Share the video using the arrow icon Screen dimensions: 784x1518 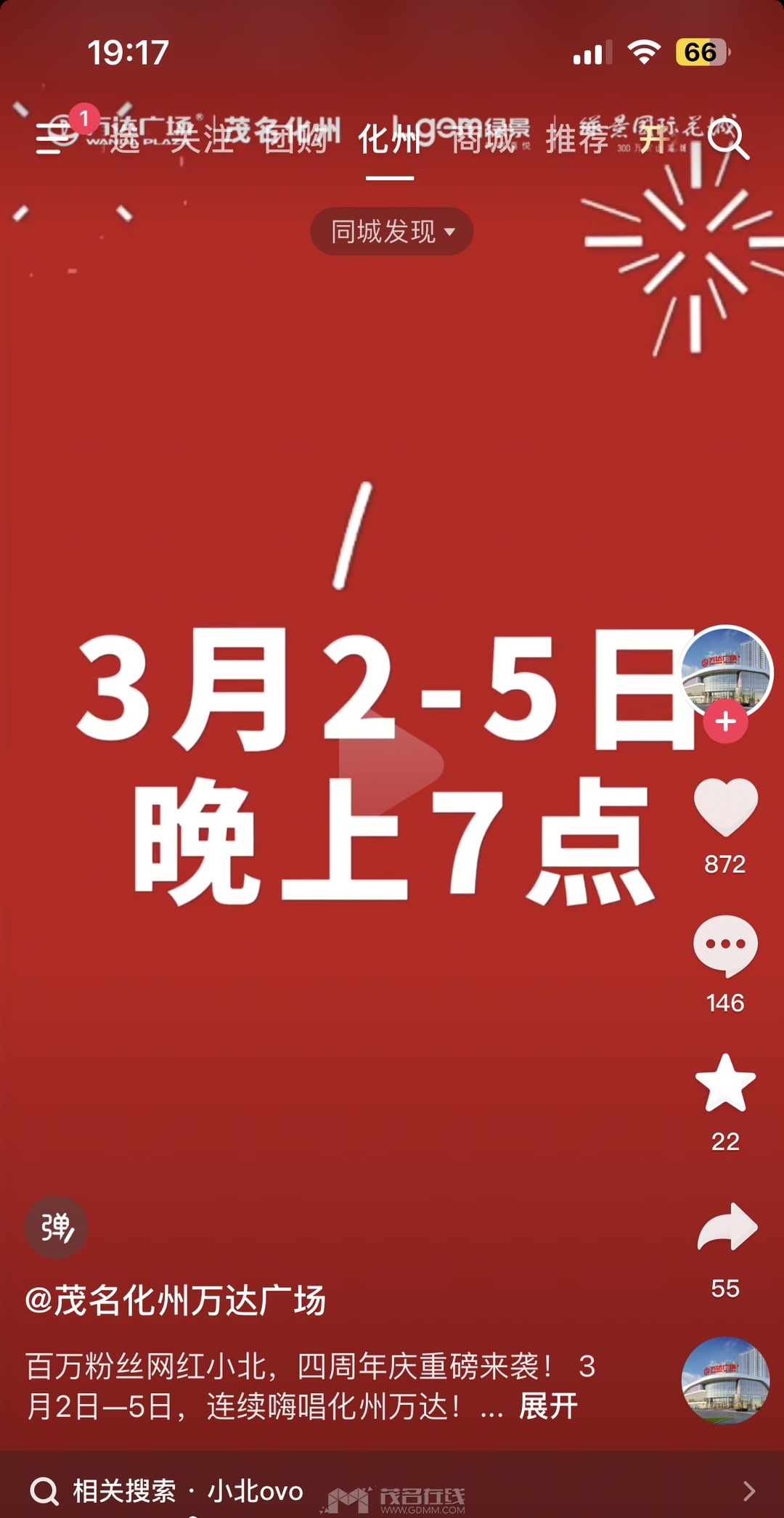coord(727,1228)
